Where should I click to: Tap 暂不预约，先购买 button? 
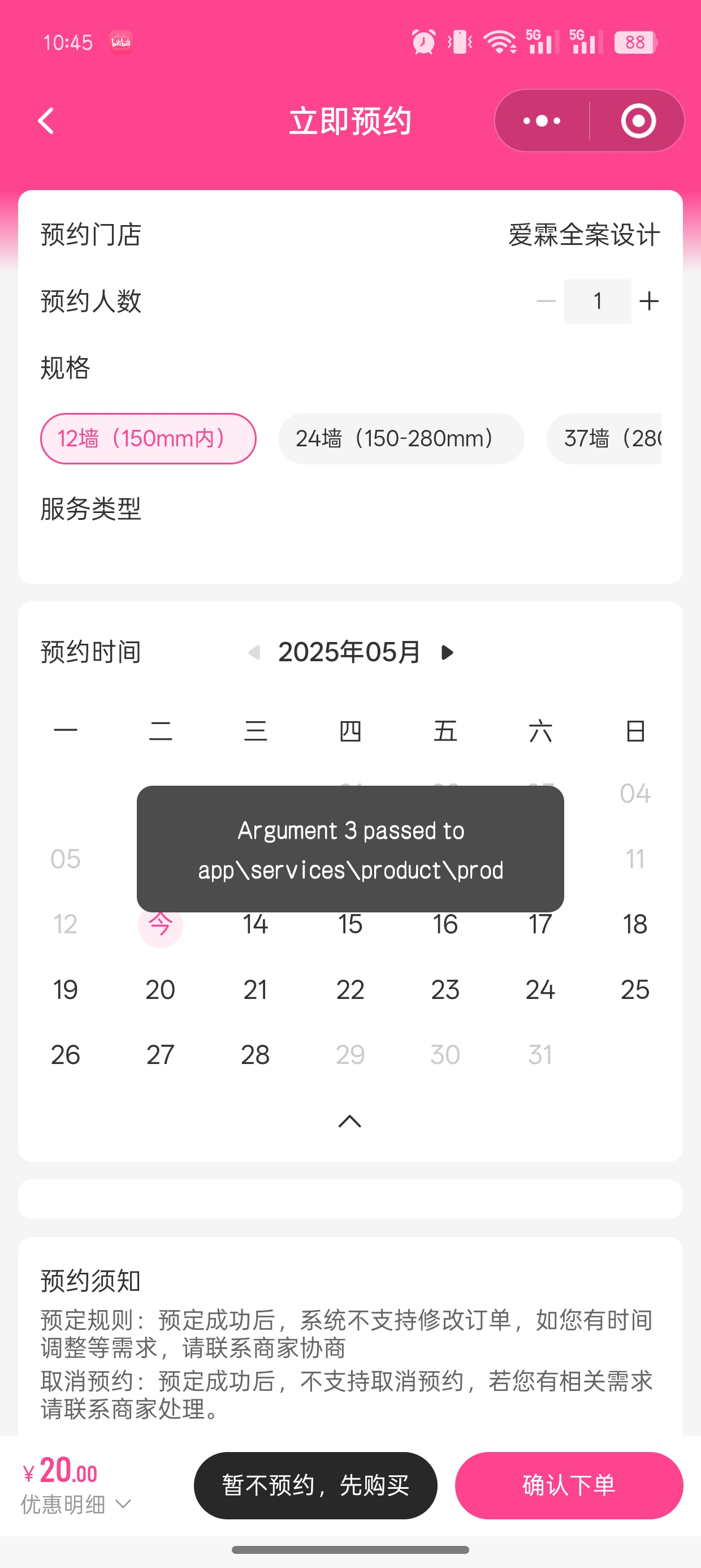(315, 1485)
